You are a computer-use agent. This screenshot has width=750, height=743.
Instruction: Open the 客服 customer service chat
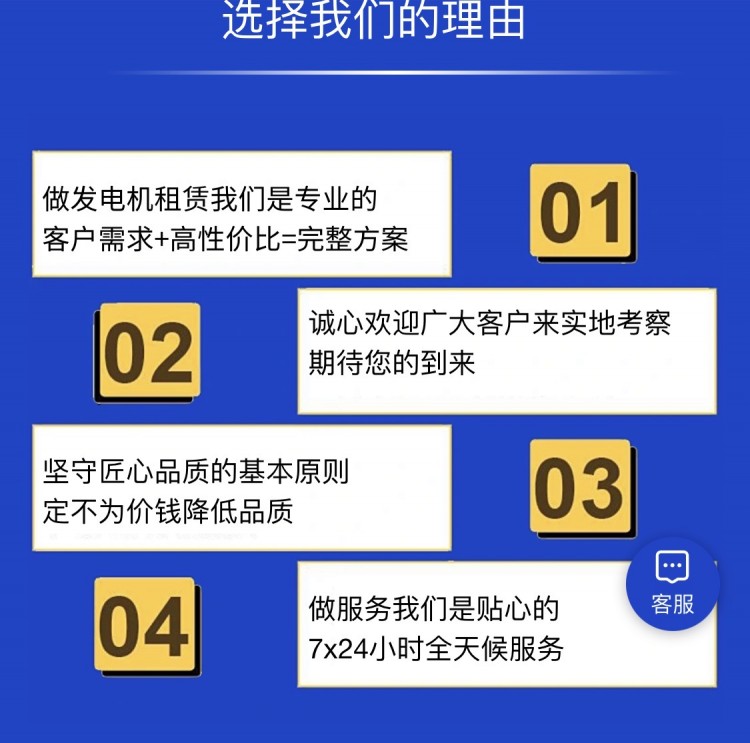click(x=672, y=583)
